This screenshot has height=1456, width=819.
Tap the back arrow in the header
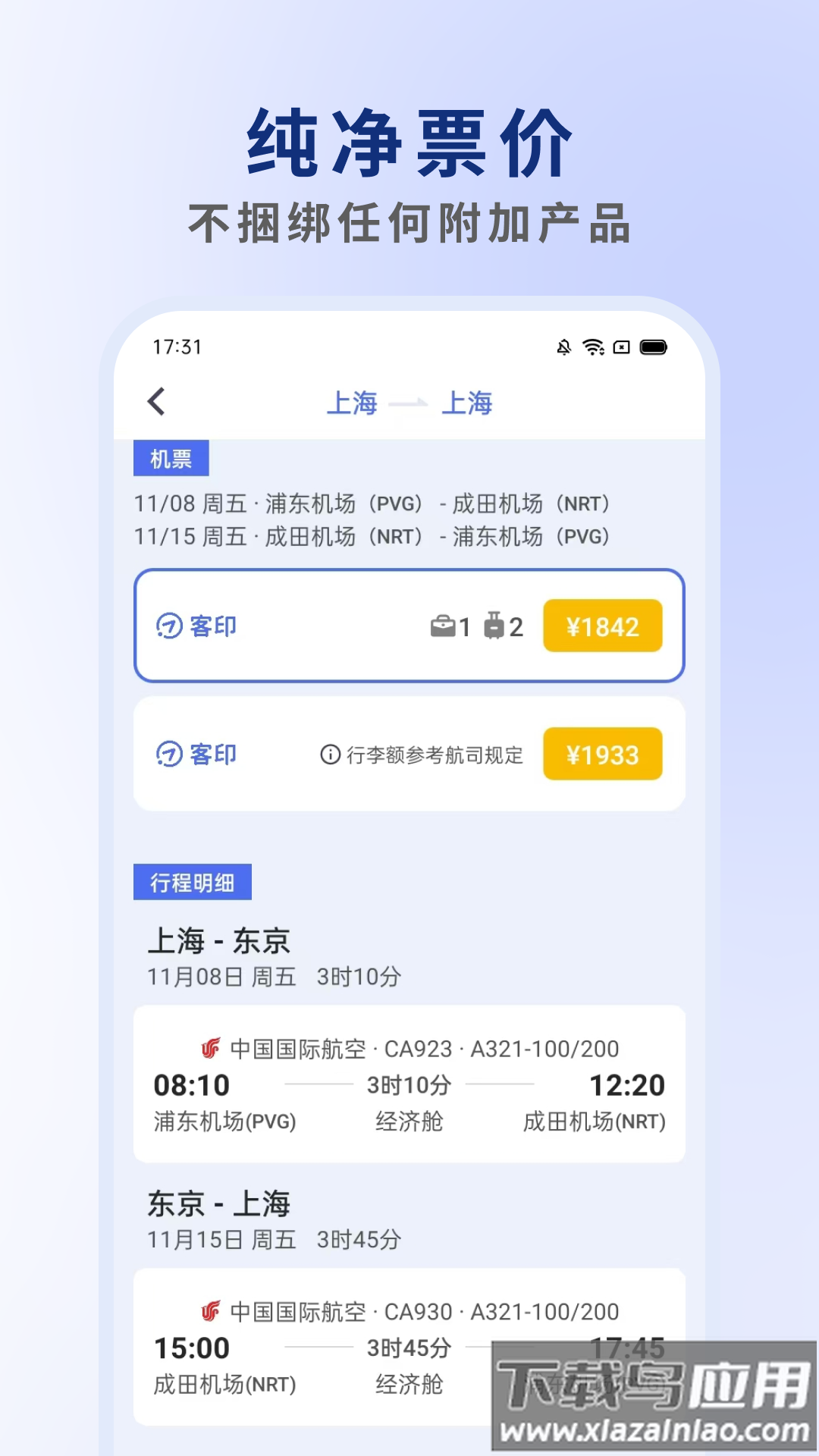pyautogui.click(x=157, y=403)
